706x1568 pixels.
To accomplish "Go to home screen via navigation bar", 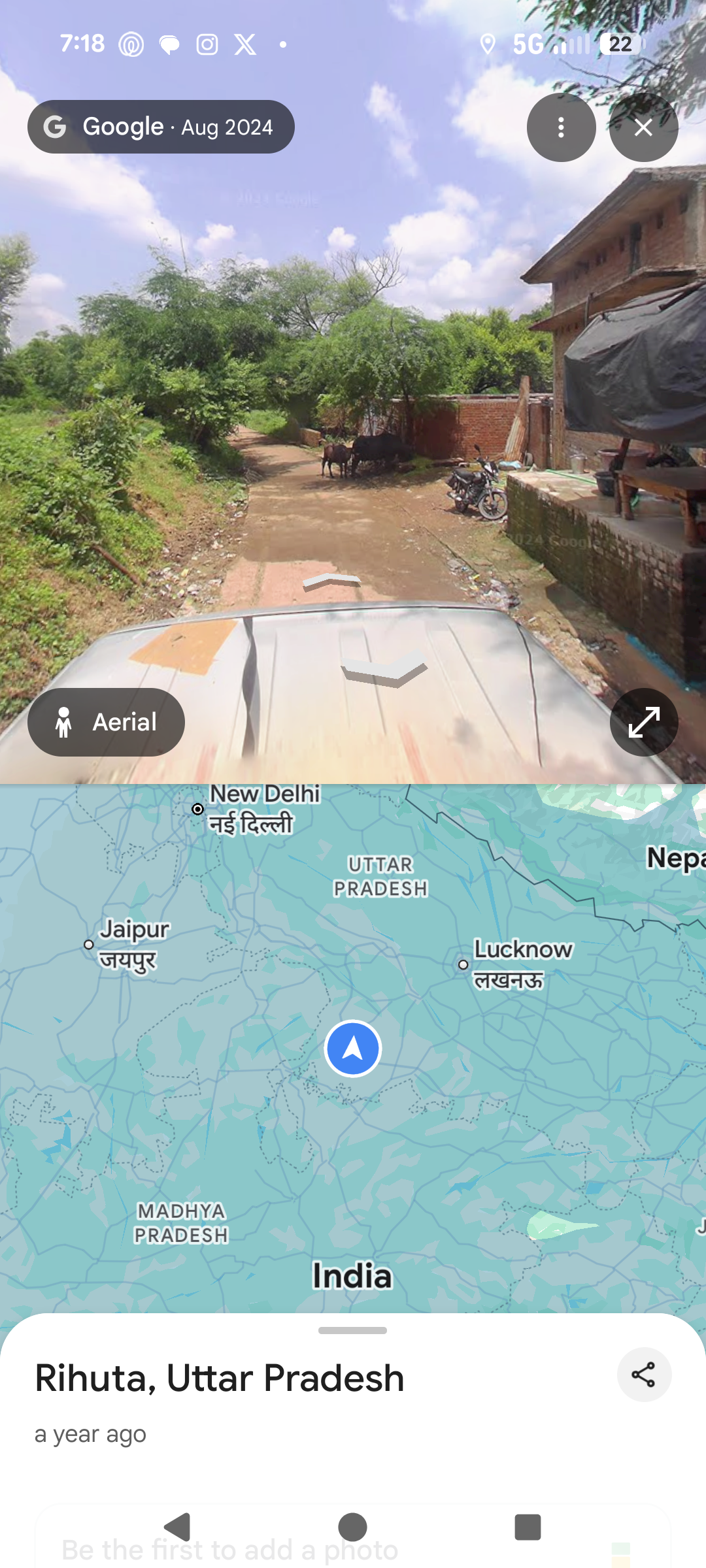I will pos(352,1527).
